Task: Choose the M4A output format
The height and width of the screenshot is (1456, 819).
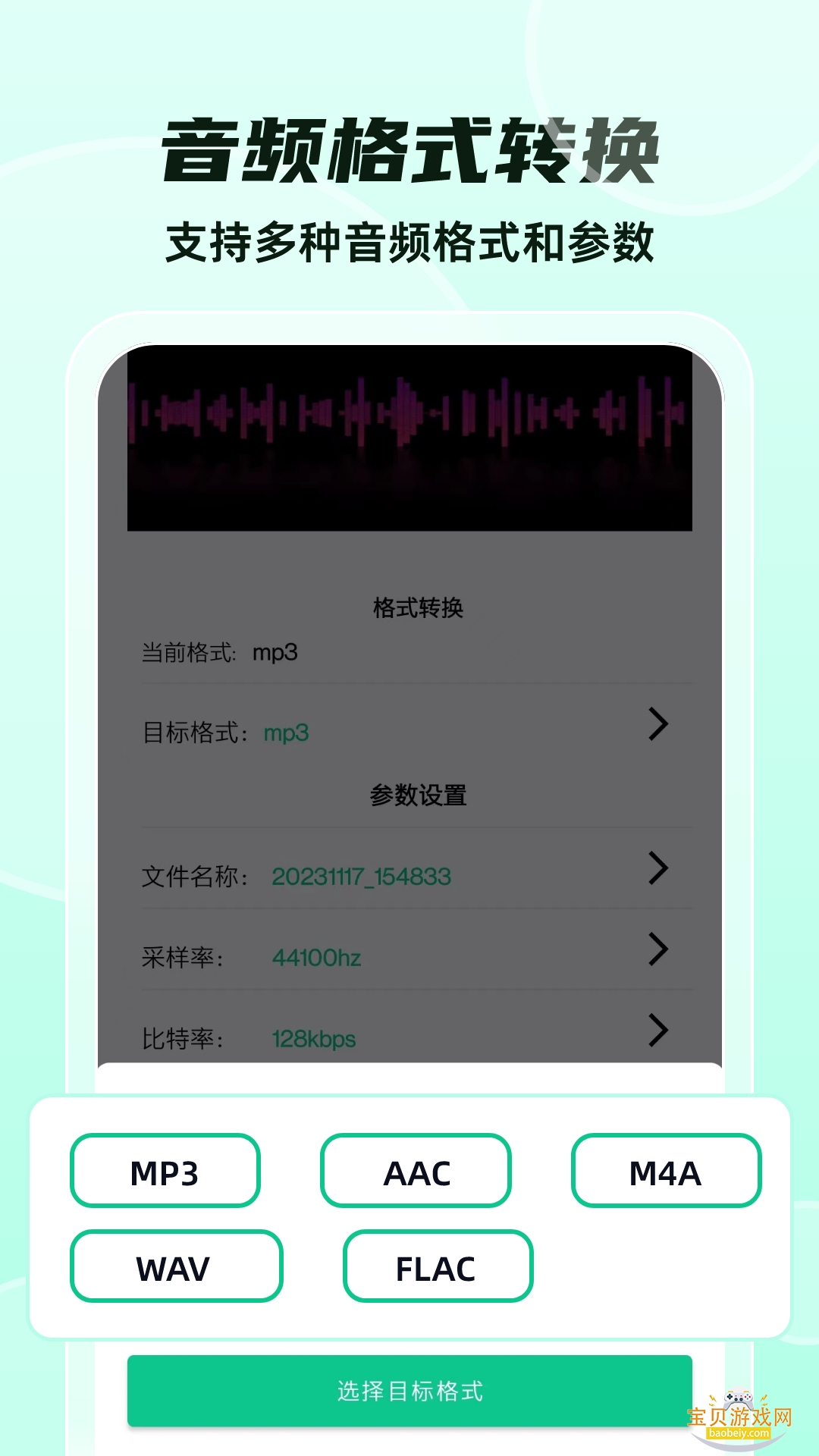Action: click(666, 1172)
